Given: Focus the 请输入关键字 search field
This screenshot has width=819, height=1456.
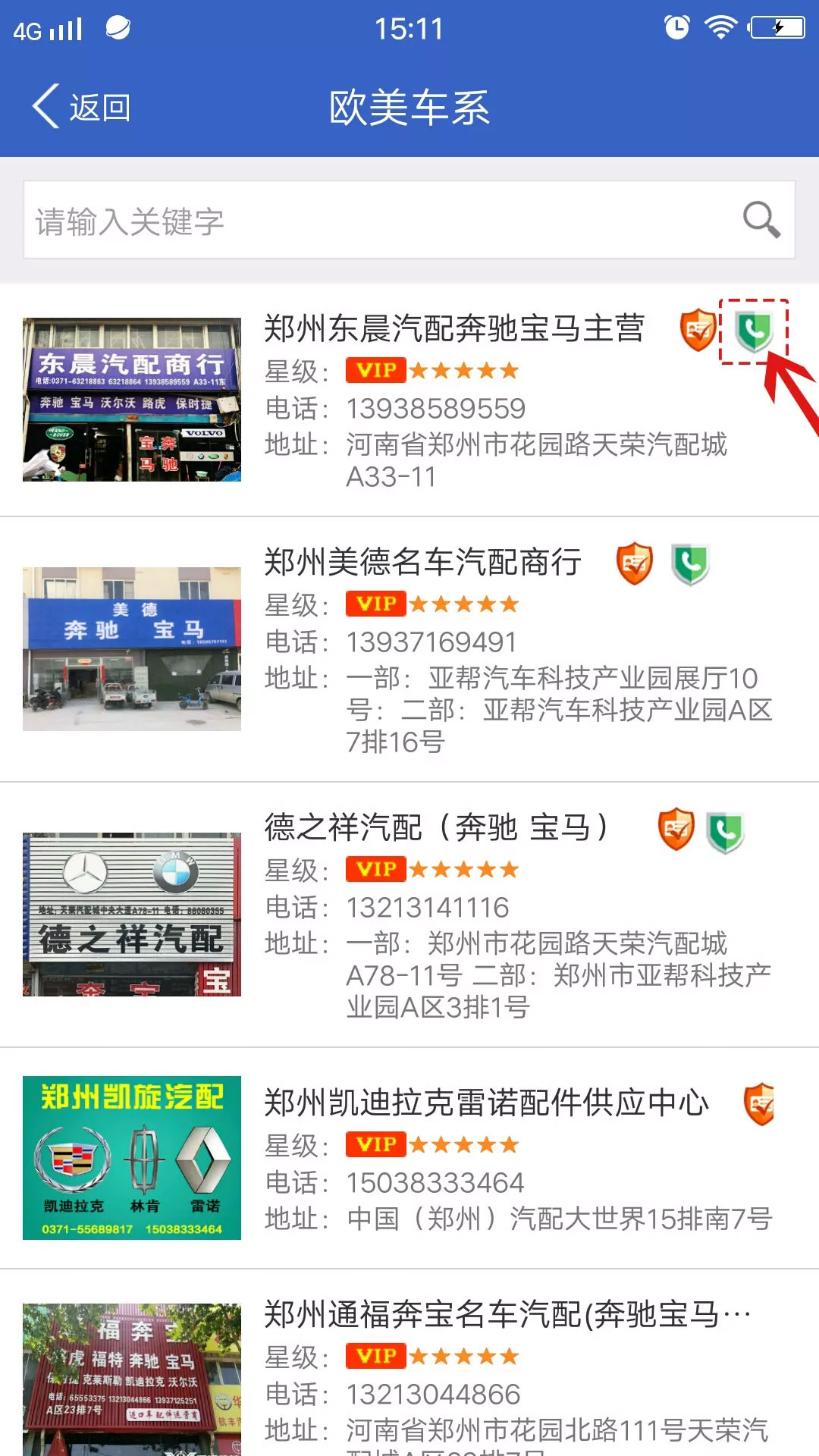Looking at the screenshot, I should (364, 221).
